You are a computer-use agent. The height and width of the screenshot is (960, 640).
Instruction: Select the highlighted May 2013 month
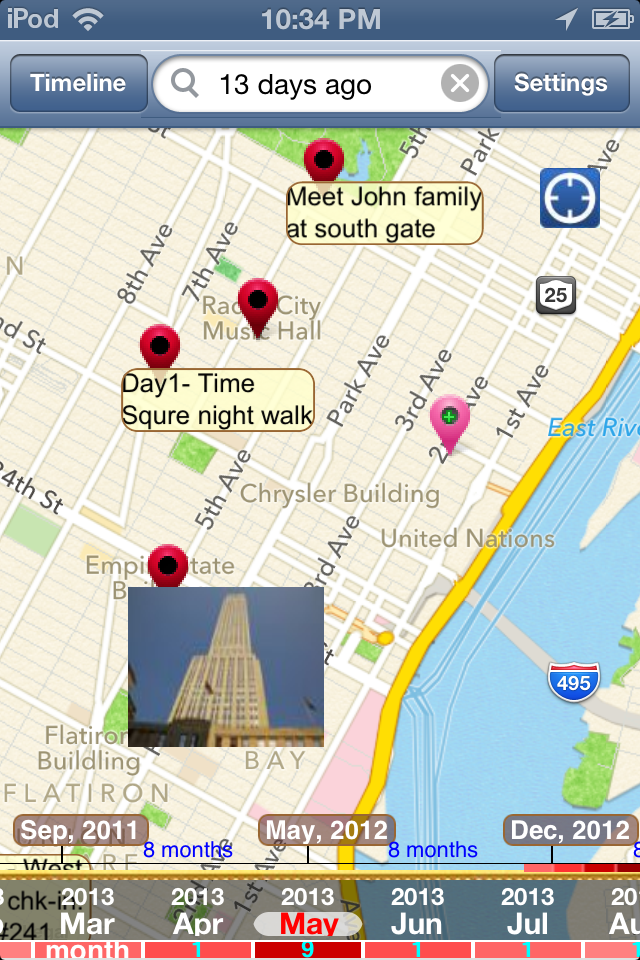tap(308, 912)
